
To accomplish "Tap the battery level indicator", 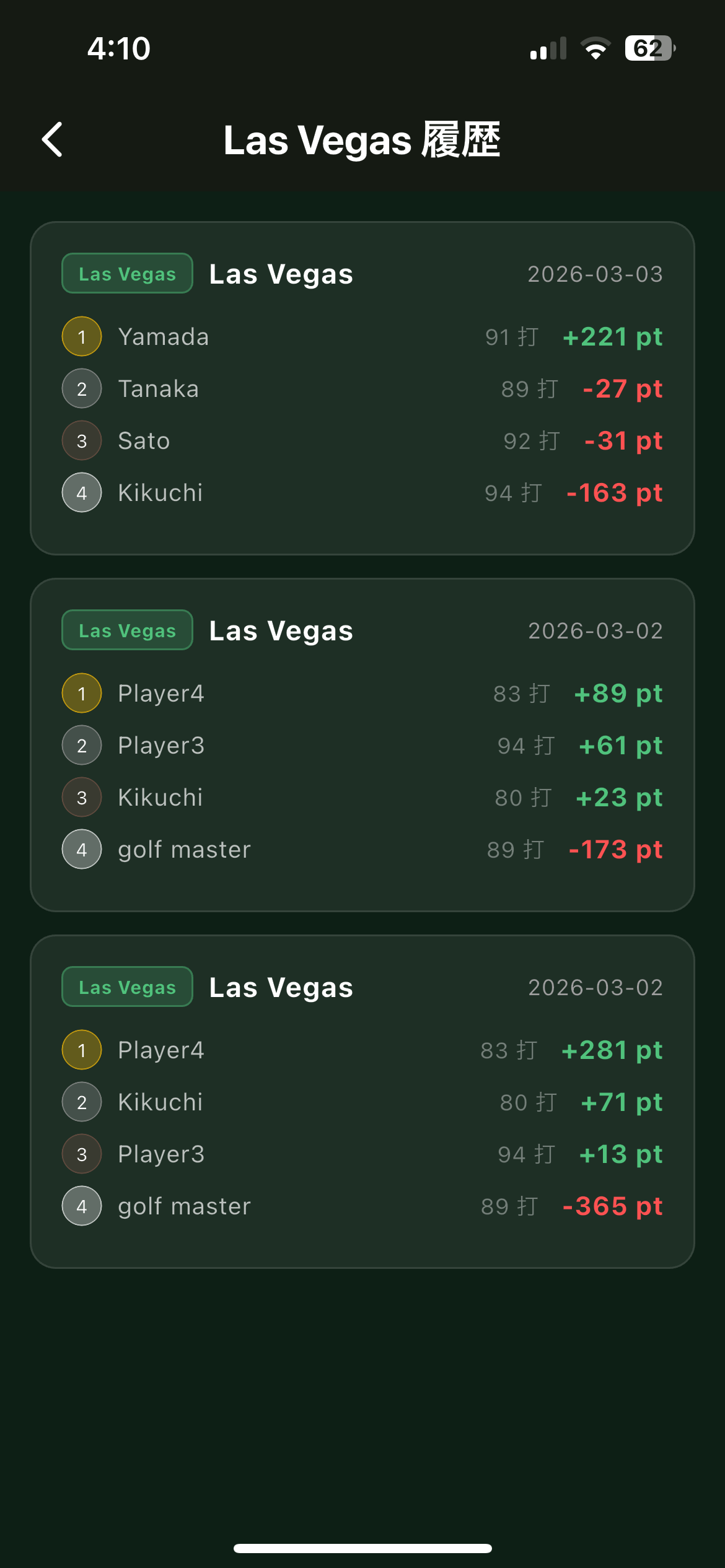I will (x=650, y=47).
